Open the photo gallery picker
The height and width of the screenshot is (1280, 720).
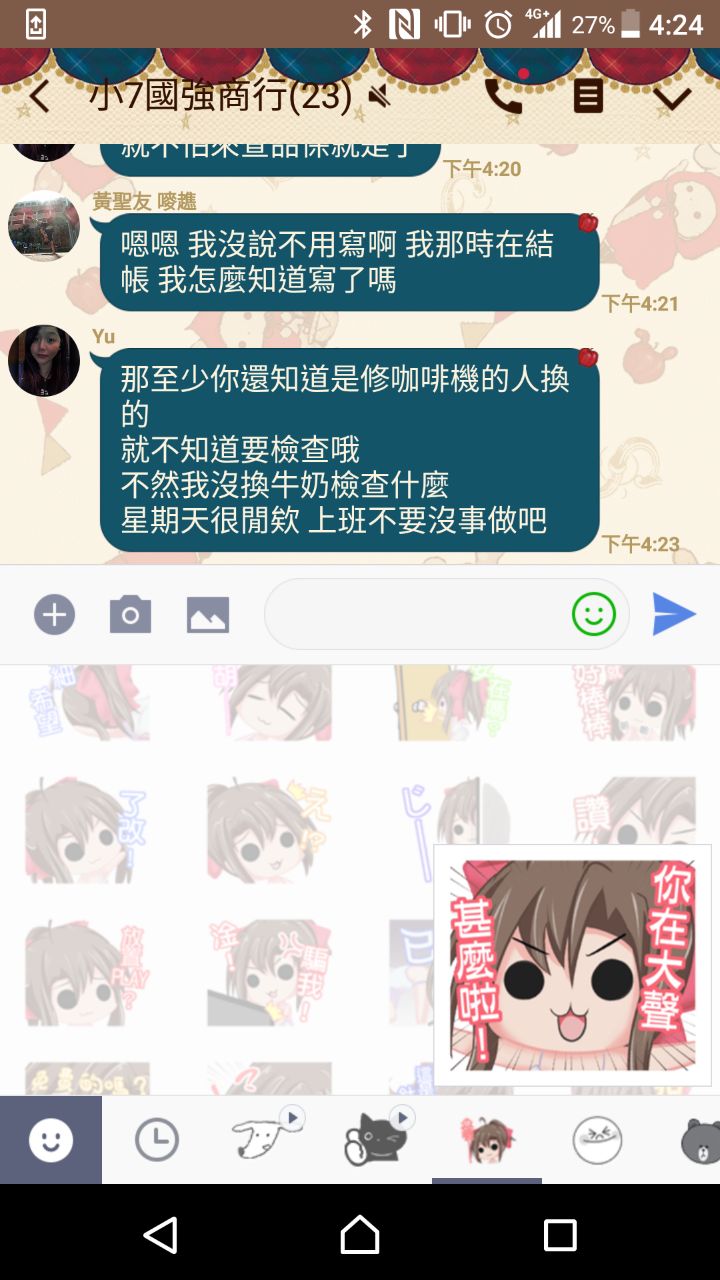pyautogui.click(x=208, y=614)
